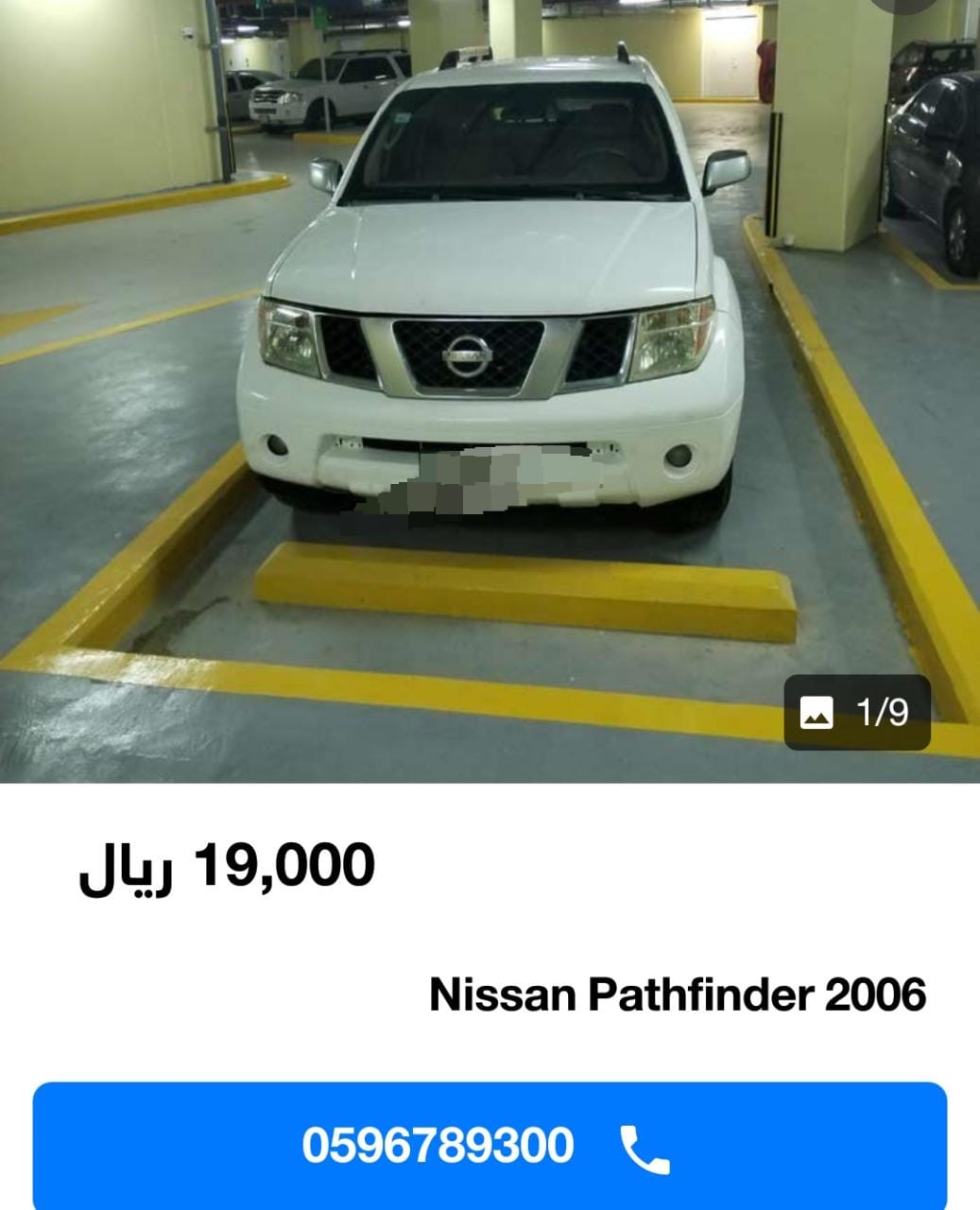
Task: Call the seller at 0596789300
Action: coord(490,1146)
